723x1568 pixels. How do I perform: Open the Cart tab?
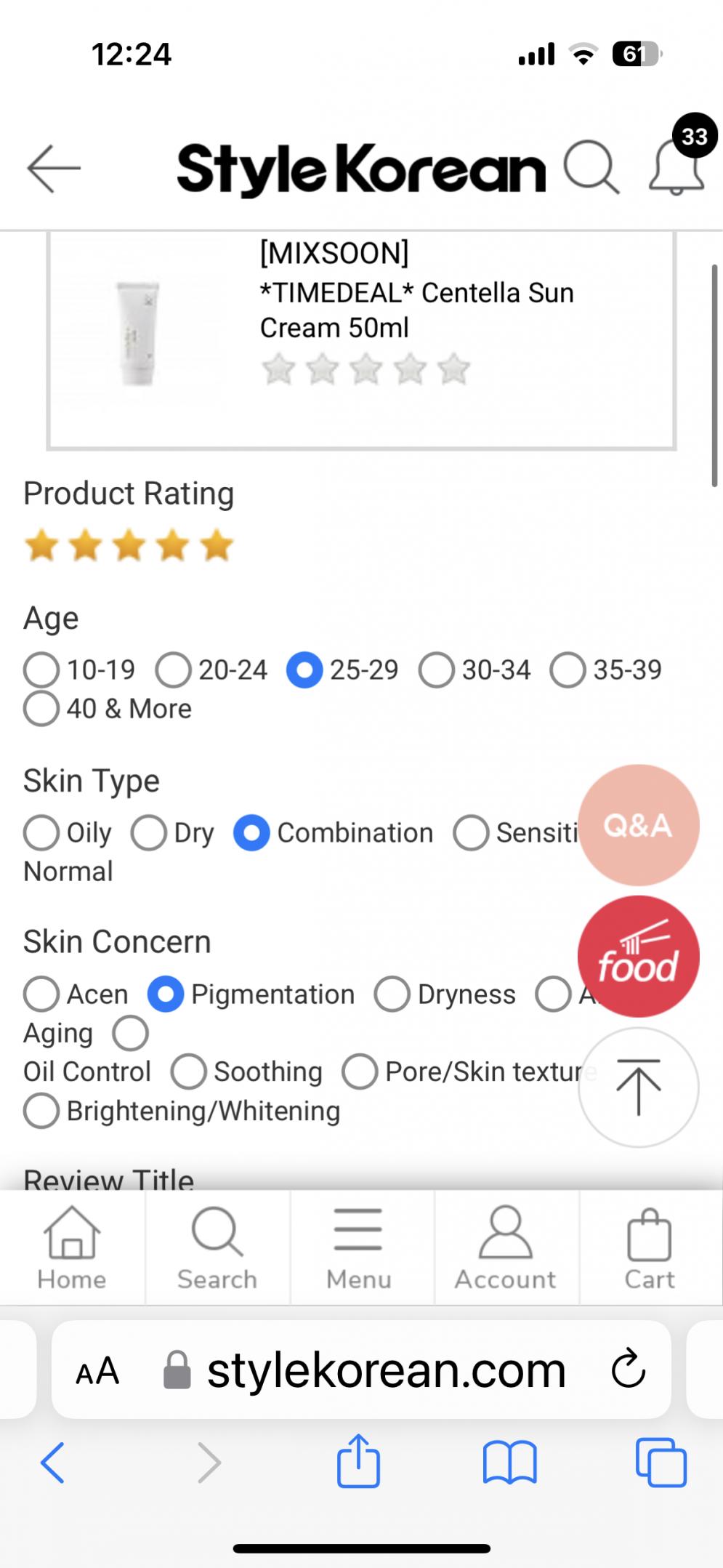(649, 1247)
